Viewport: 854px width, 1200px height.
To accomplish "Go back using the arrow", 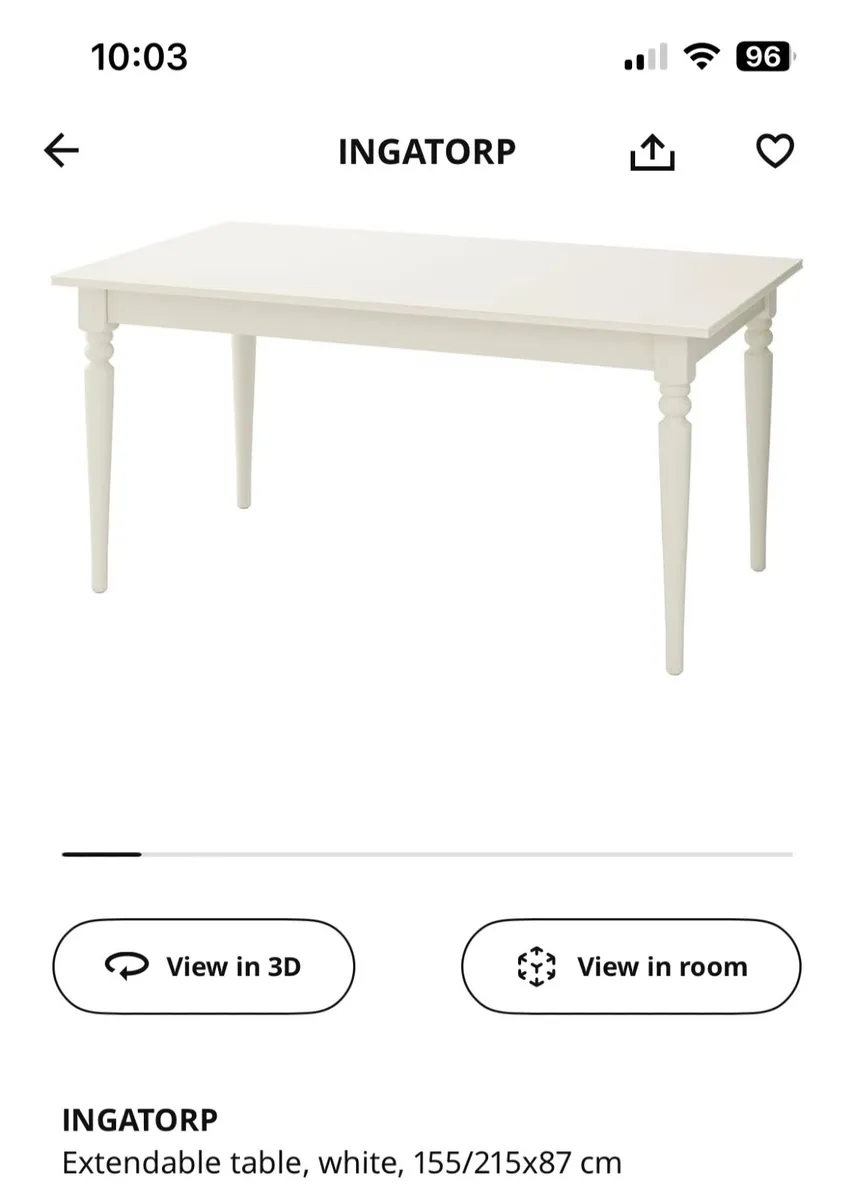I will (62, 151).
